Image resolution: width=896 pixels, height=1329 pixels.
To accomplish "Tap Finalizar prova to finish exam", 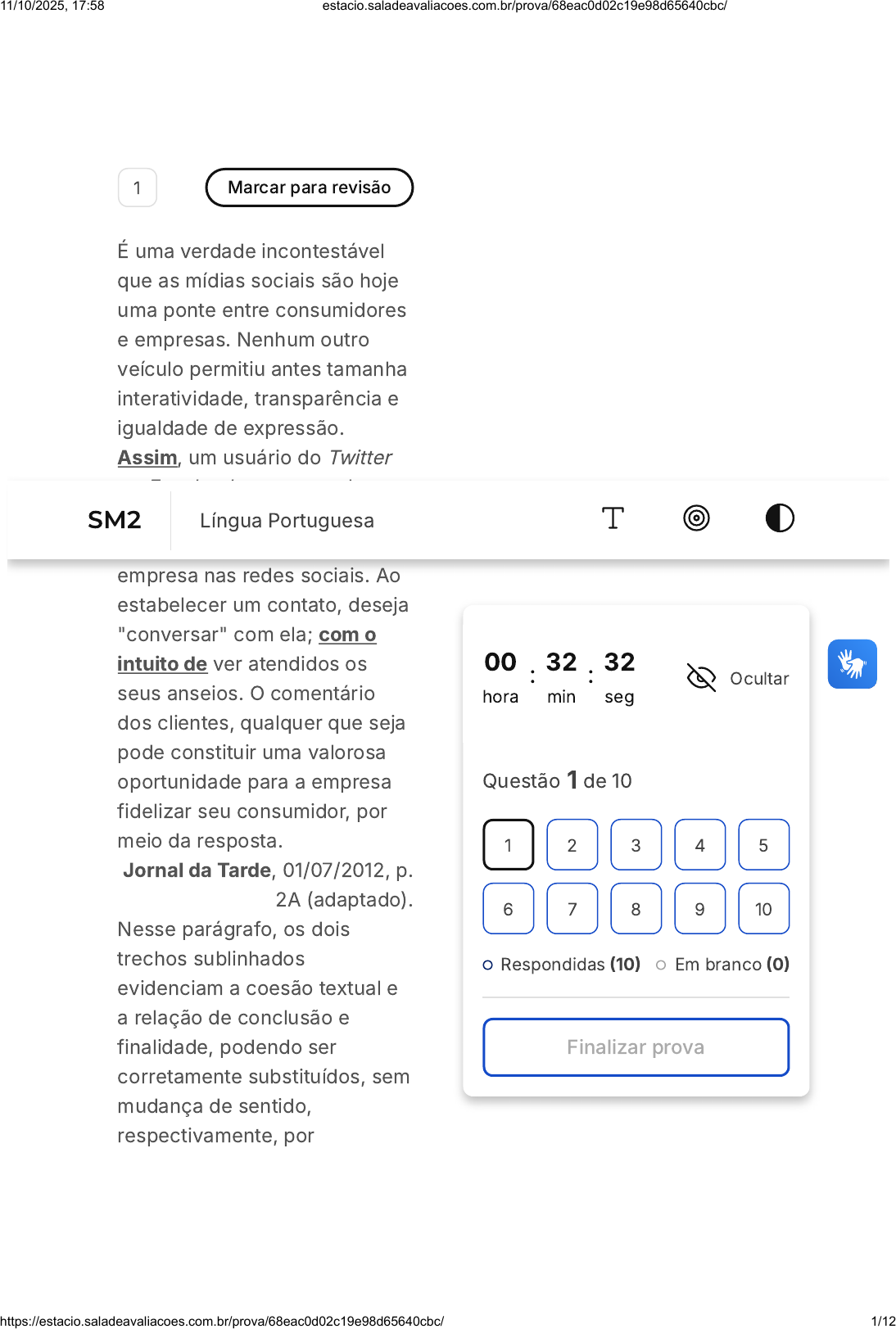I will tap(636, 1047).
